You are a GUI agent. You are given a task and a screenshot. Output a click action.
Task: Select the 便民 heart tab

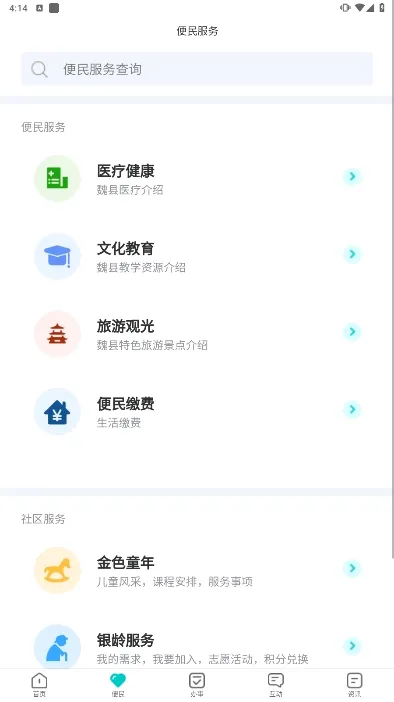coord(118,685)
